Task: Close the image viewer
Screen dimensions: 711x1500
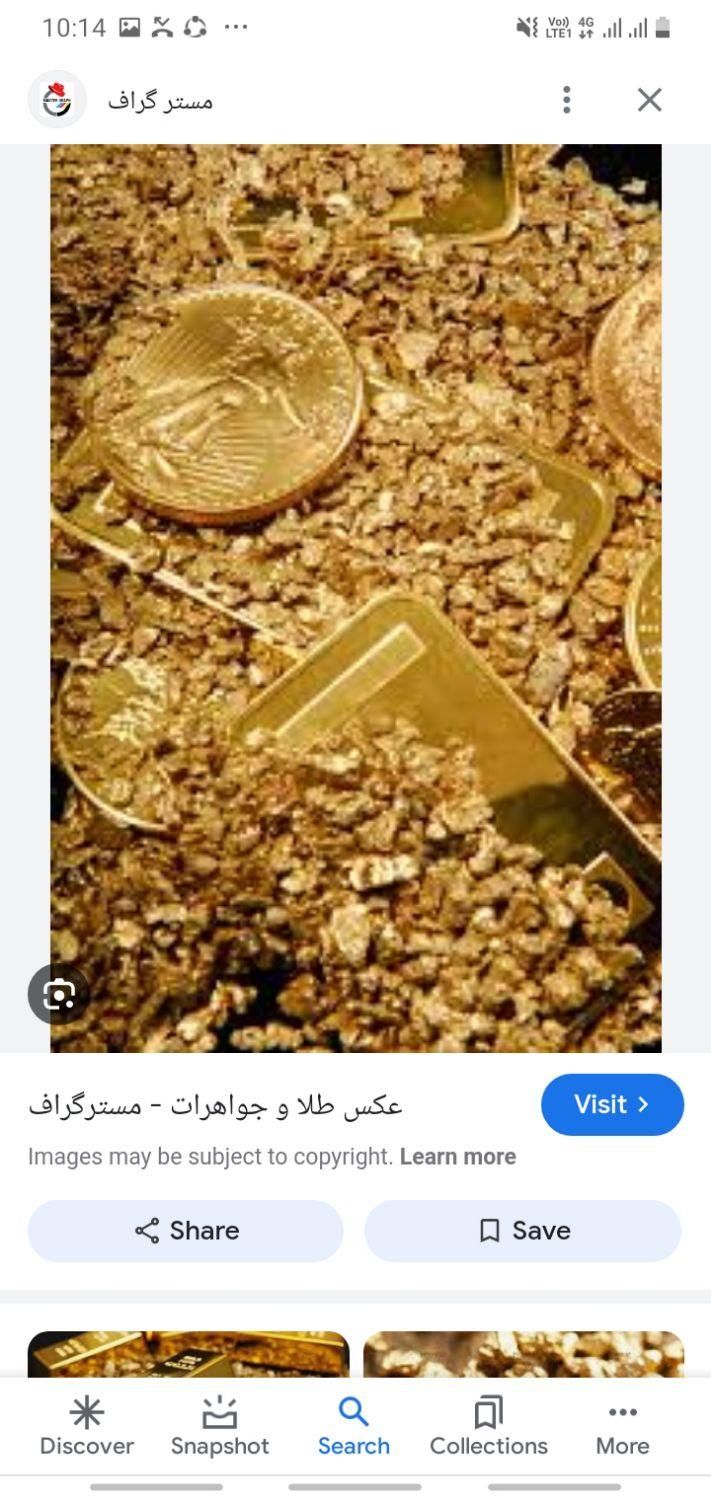Action: (x=649, y=100)
